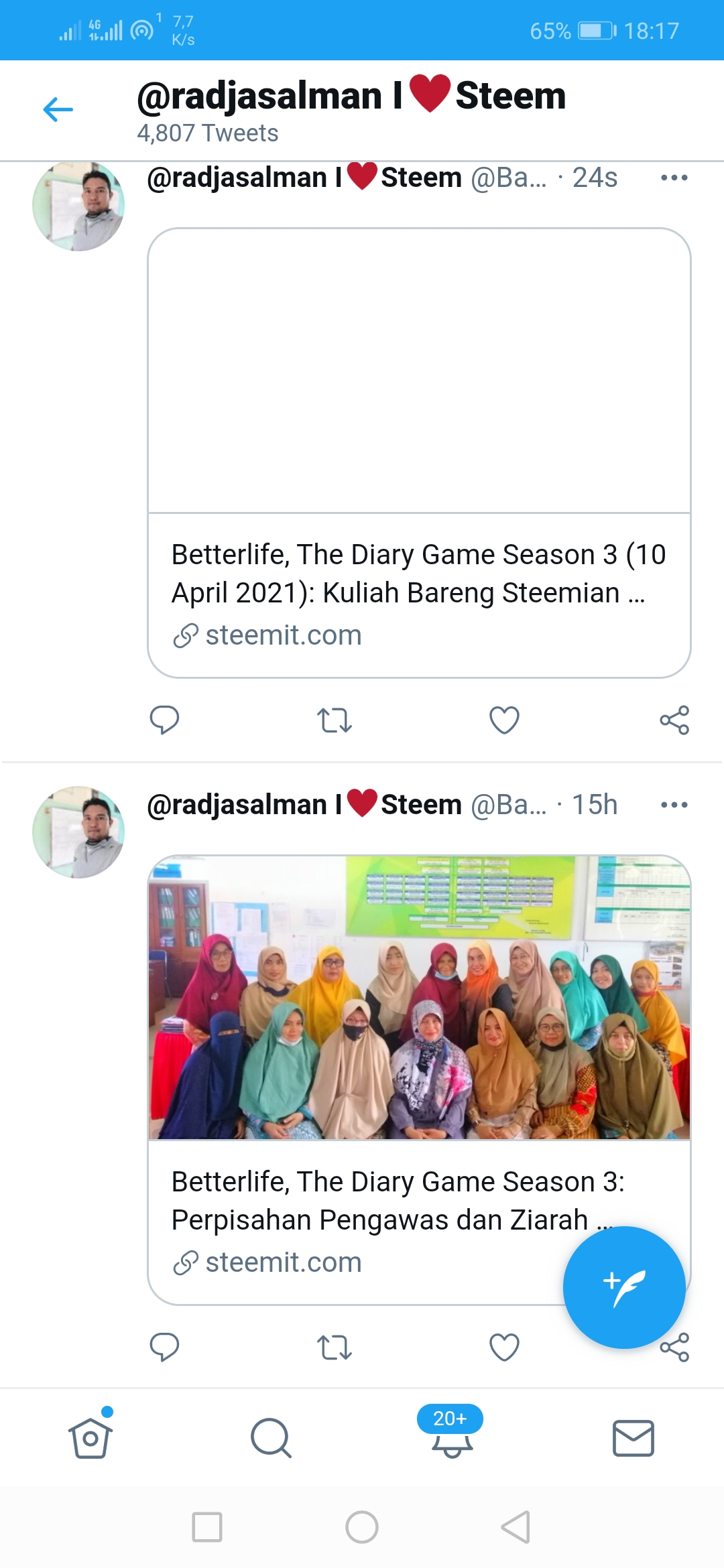Image resolution: width=724 pixels, height=1568 pixels.
Task: Open the system recent apps button
Action: point(207,1527)
